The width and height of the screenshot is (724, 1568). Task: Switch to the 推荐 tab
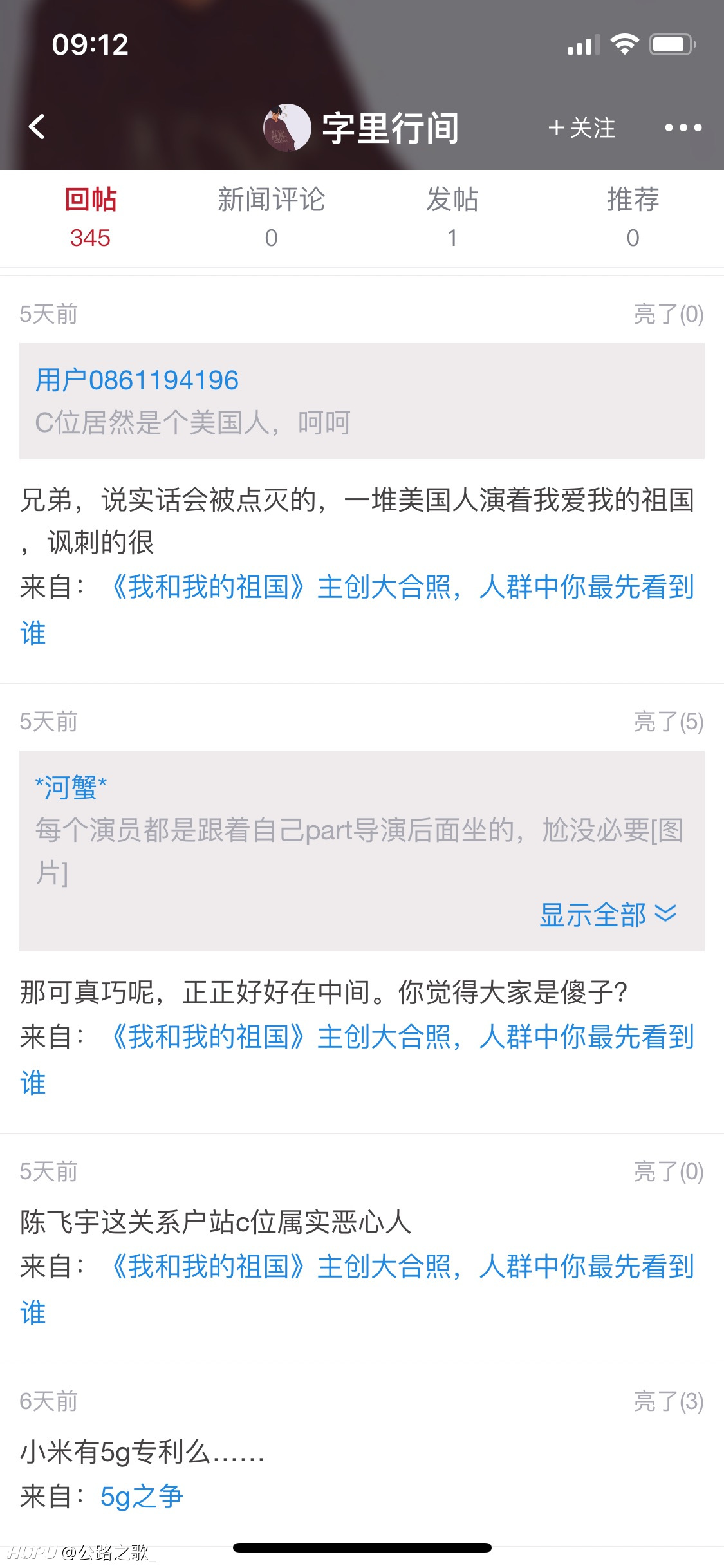pos(633,218)
